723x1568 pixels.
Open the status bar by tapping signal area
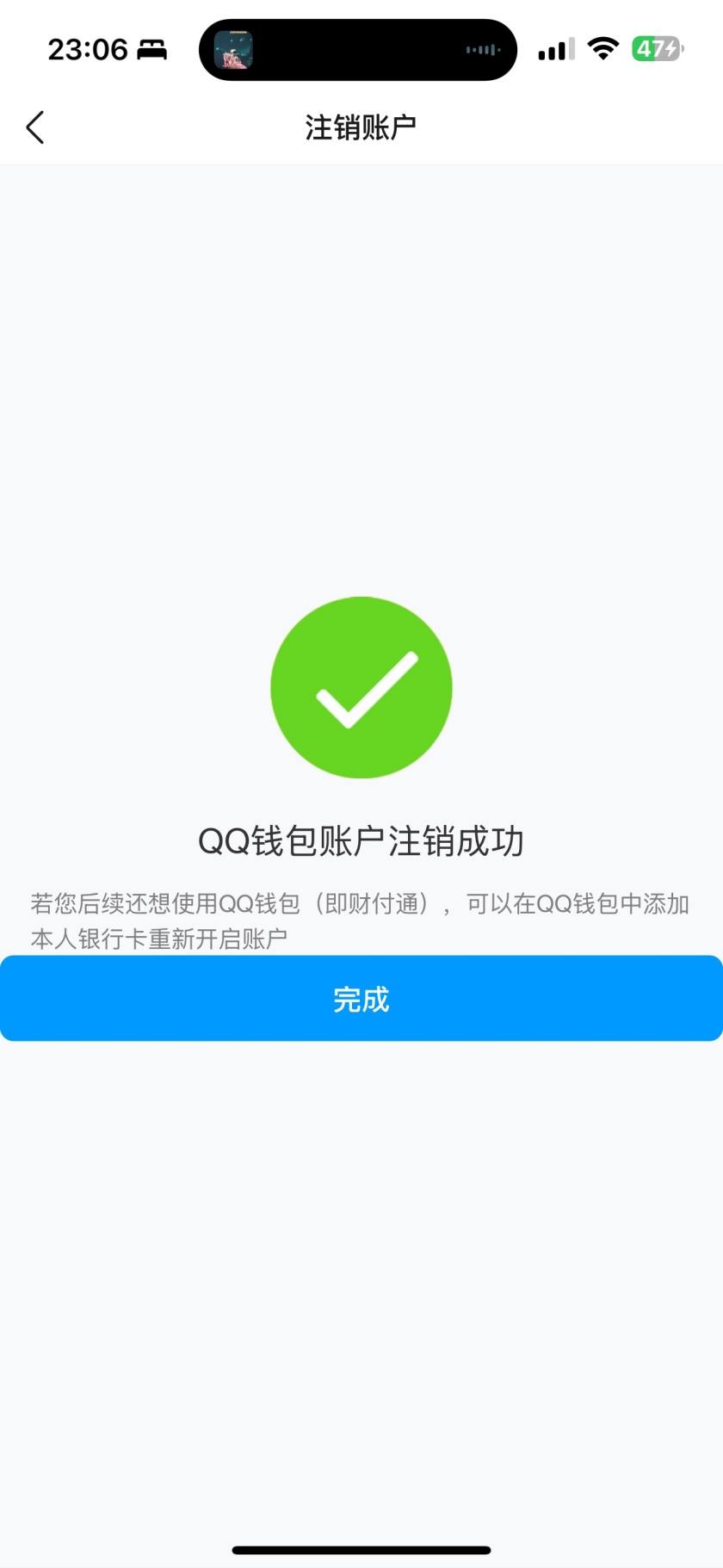click(x=553, y=49)
